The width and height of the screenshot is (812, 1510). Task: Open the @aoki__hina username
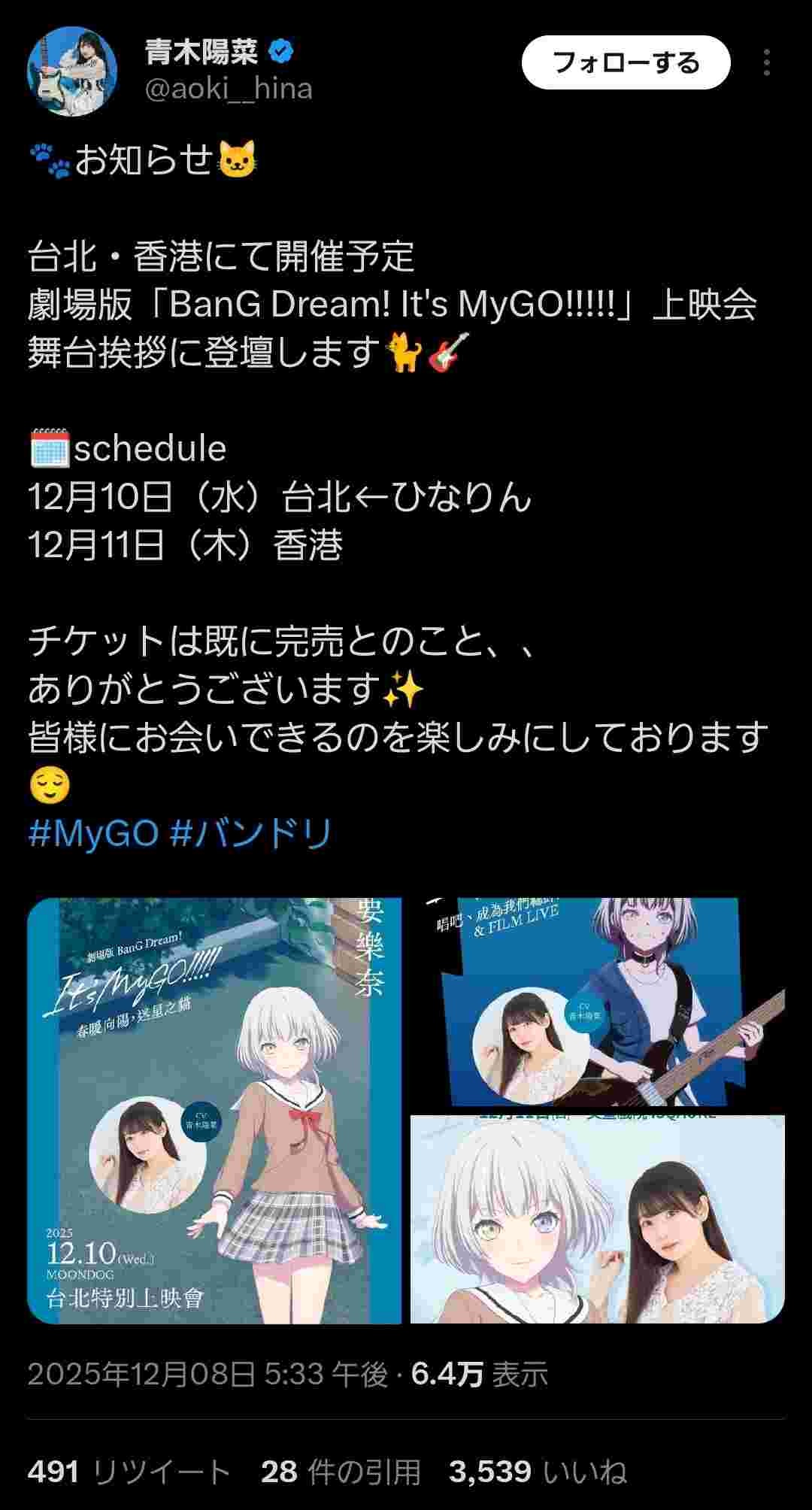[229, 89]
